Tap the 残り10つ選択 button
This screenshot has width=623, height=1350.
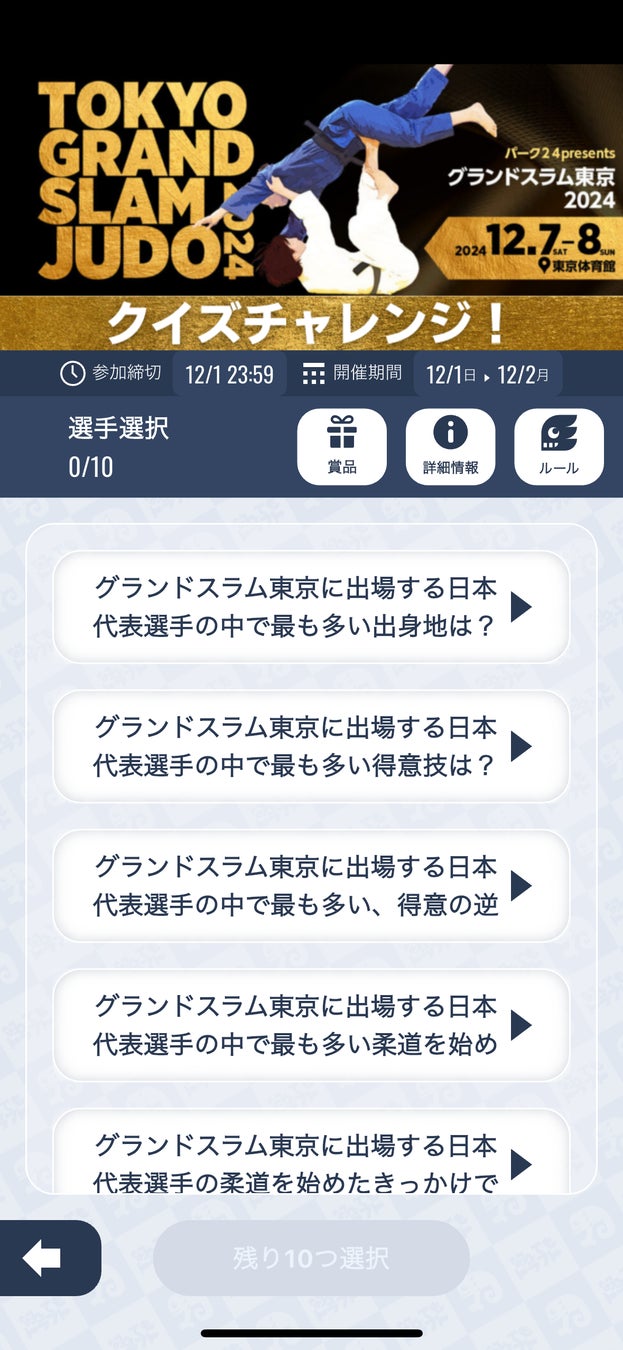point(311,1258)
